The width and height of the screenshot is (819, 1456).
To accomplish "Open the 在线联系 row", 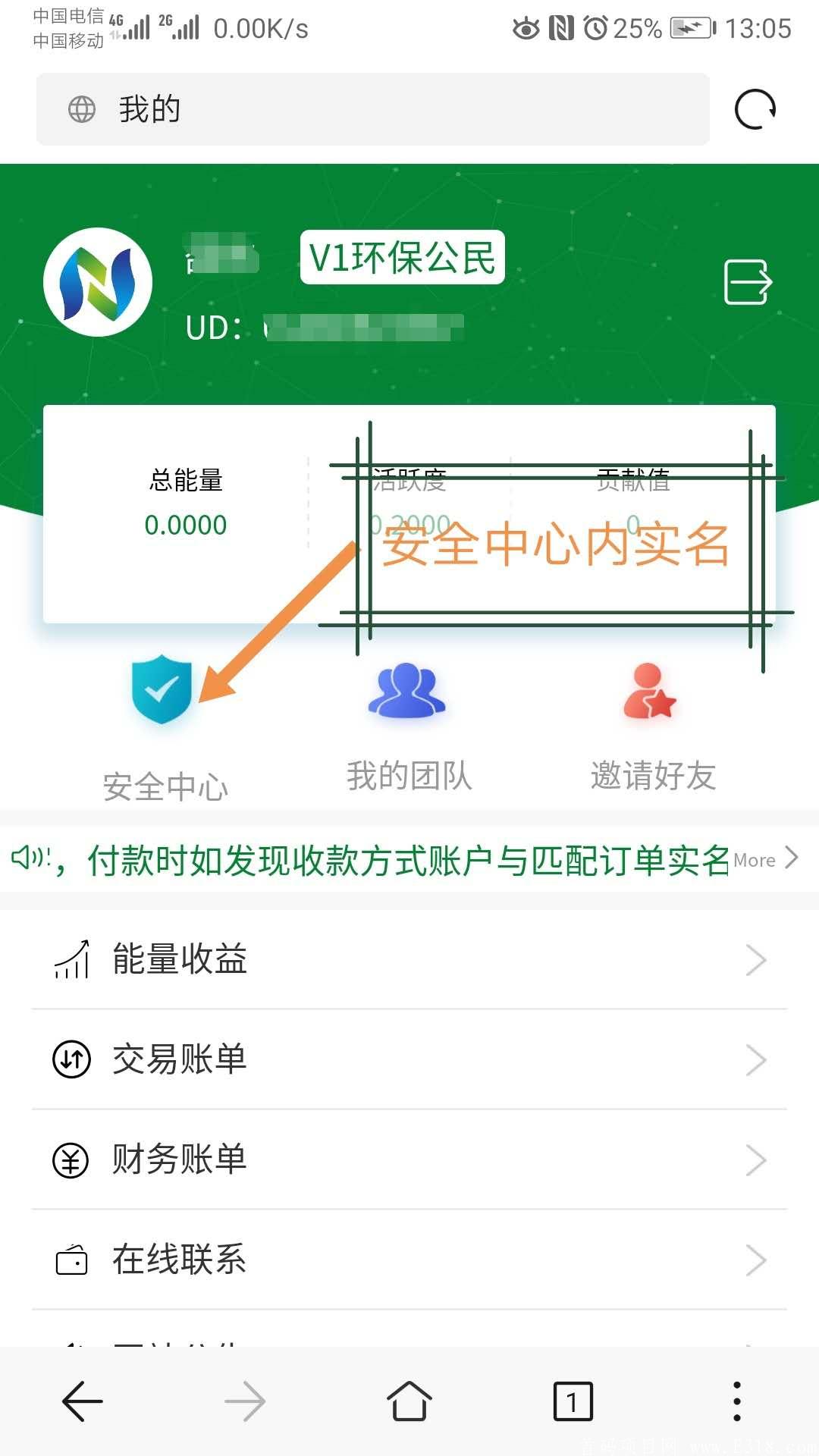I will pyautogui.click(x=409, y=1260).
